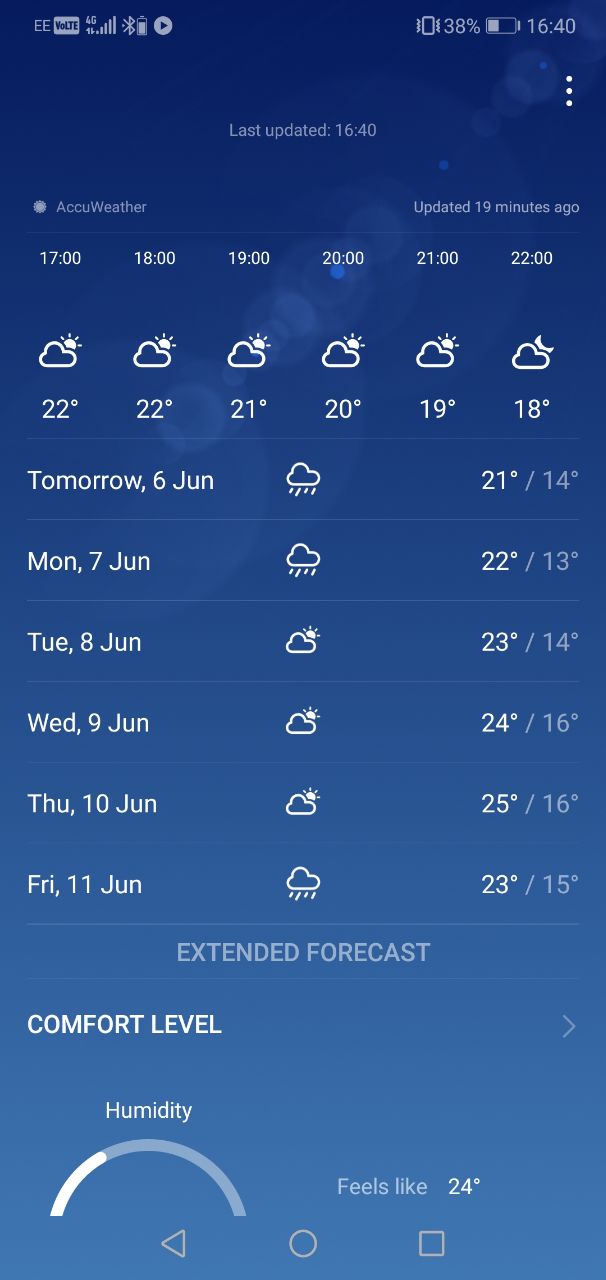
Task: Open the AccuWeather source link
Action: pyautogui.click(x=90, y=207)
